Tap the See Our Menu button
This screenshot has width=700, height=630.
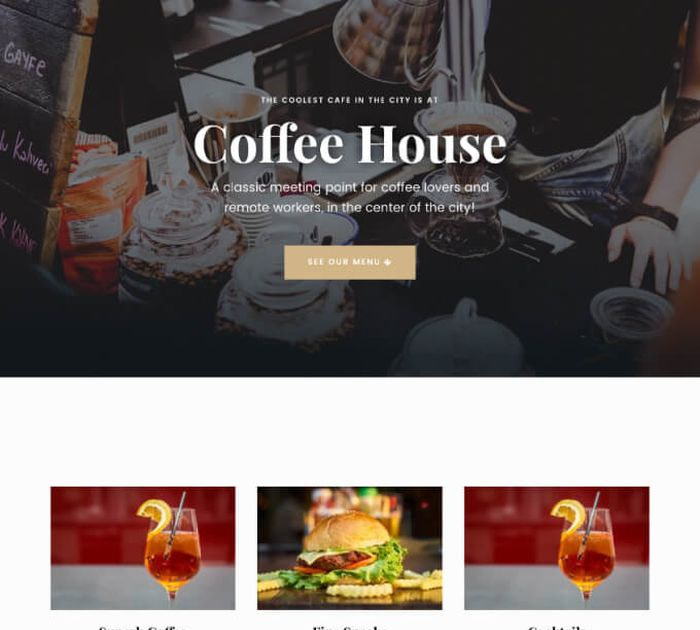coord(349,262)
